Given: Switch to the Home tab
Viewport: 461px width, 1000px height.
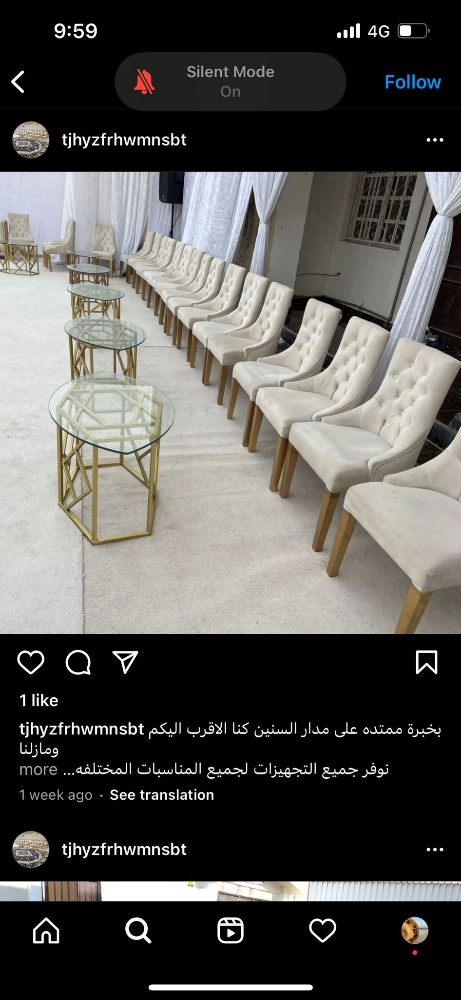Looking at the screenshot, I should point(46,931).
